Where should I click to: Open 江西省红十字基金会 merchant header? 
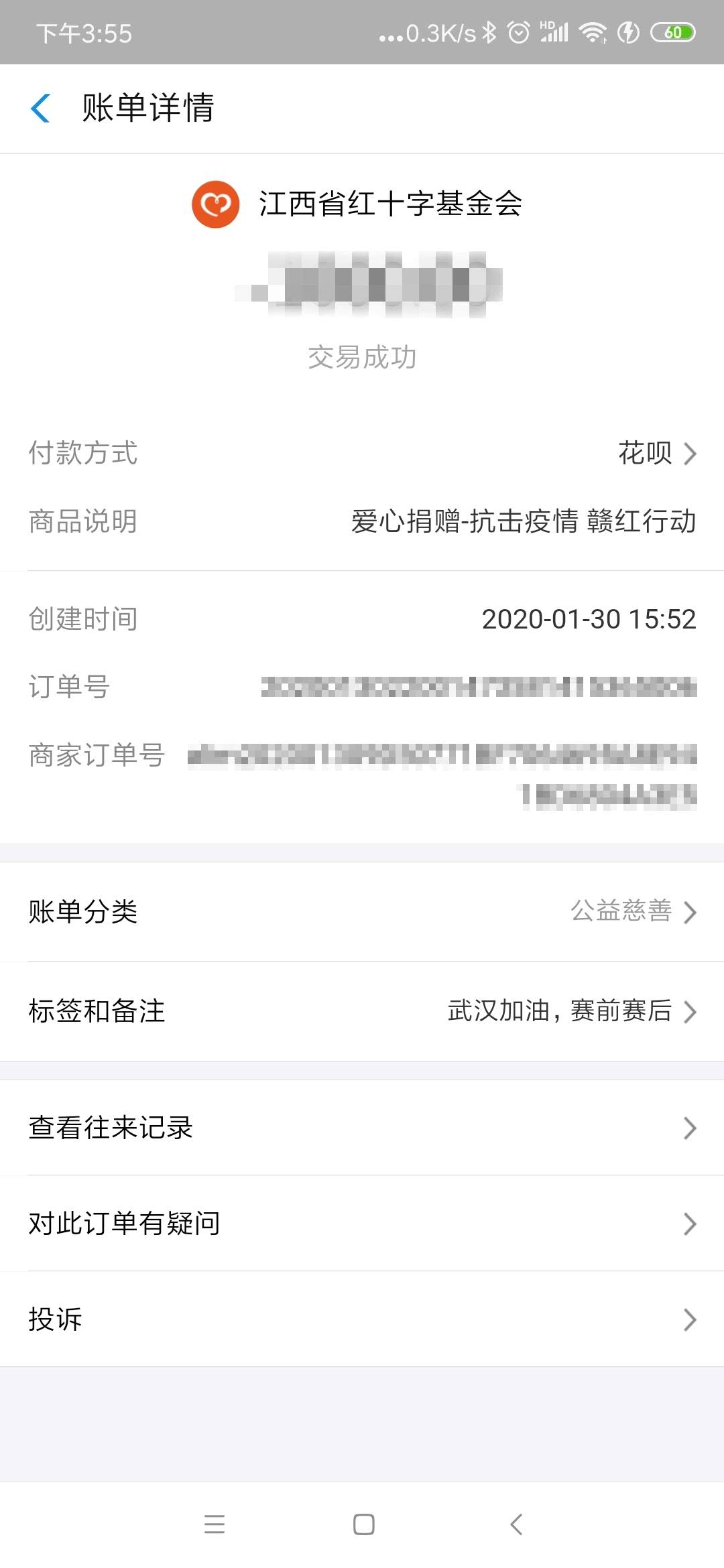[357, 204]
